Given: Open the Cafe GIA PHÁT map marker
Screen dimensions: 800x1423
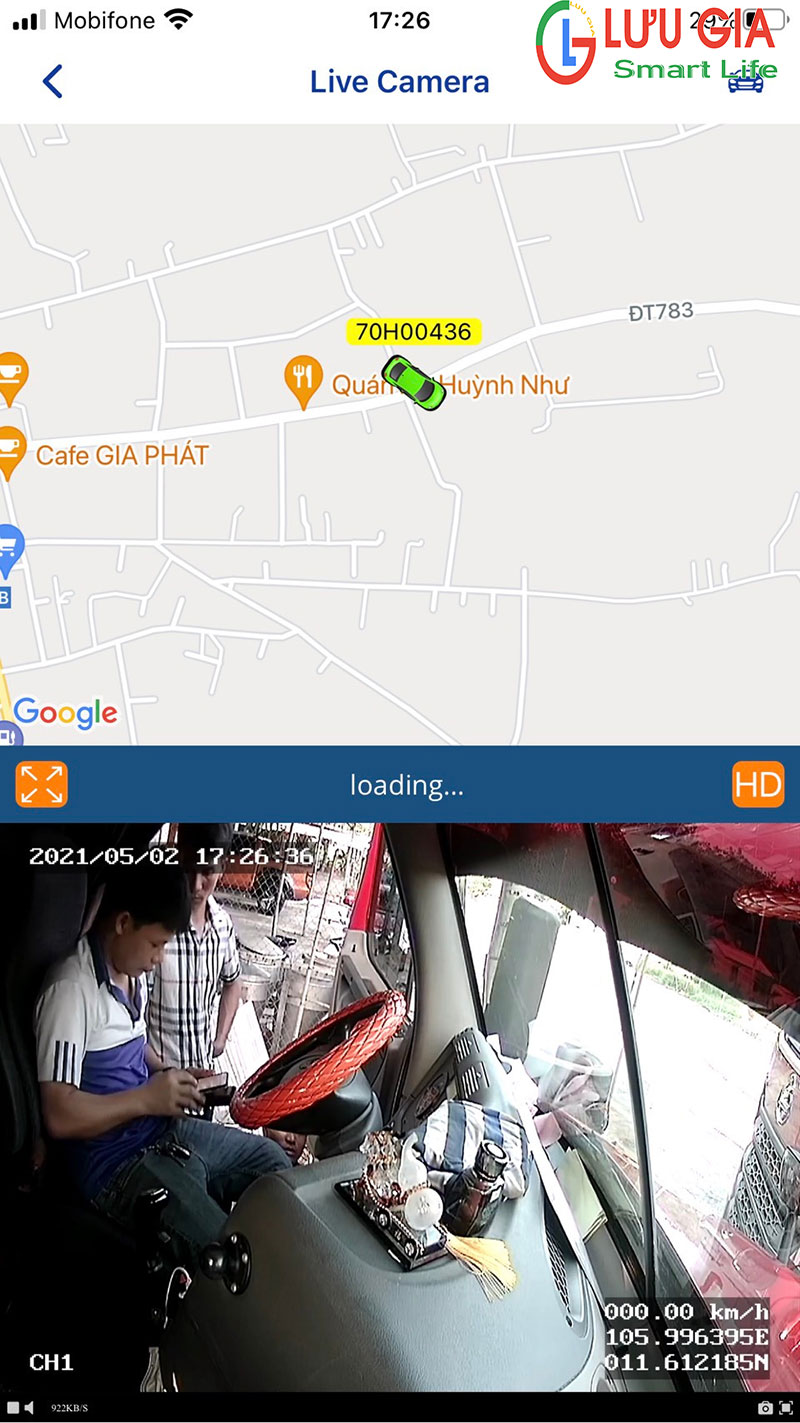Looking at the screenshot, I should click(10, 452).
